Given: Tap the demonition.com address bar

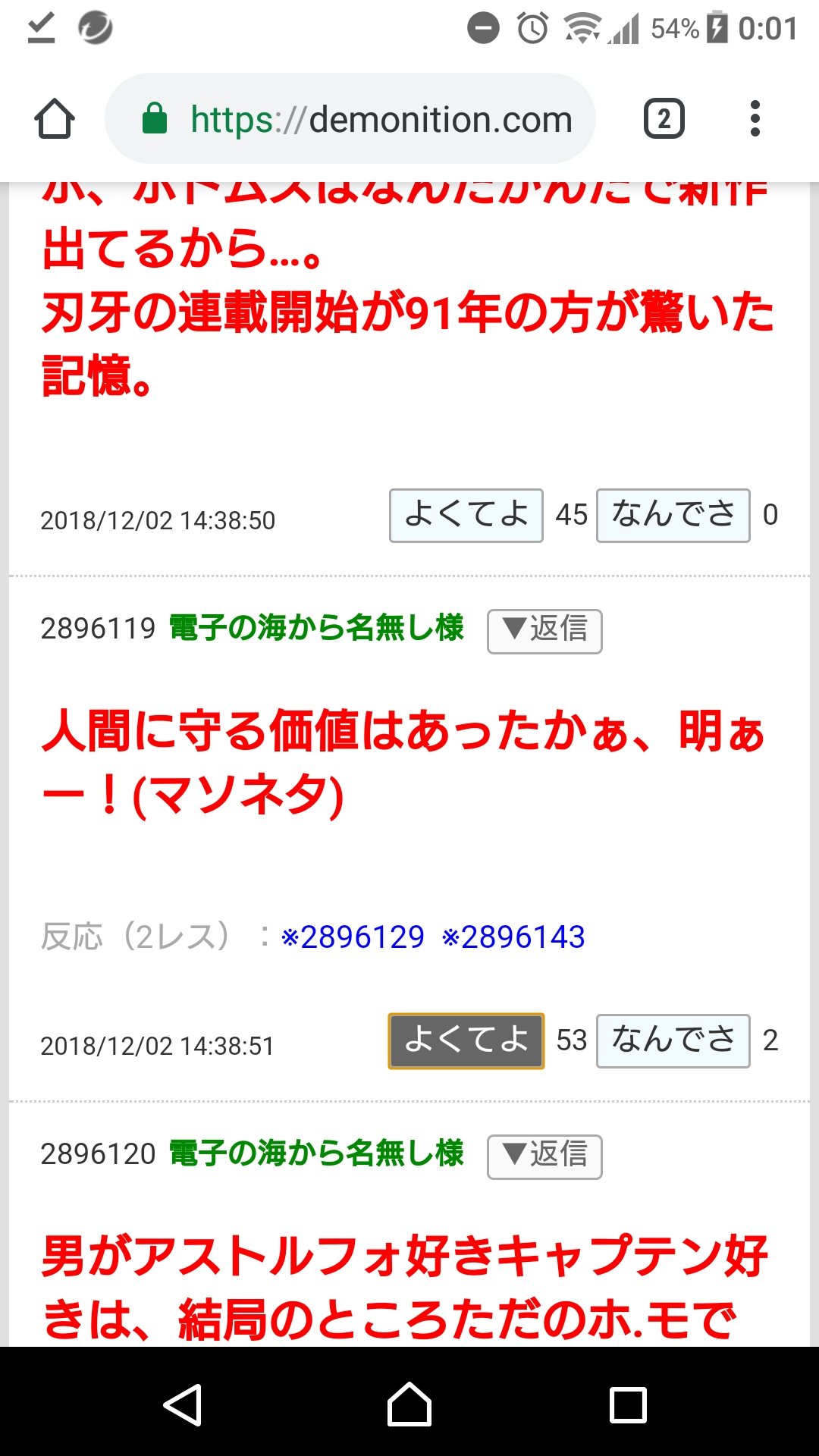Looking at the screenshot, I should tap(364, 119).
